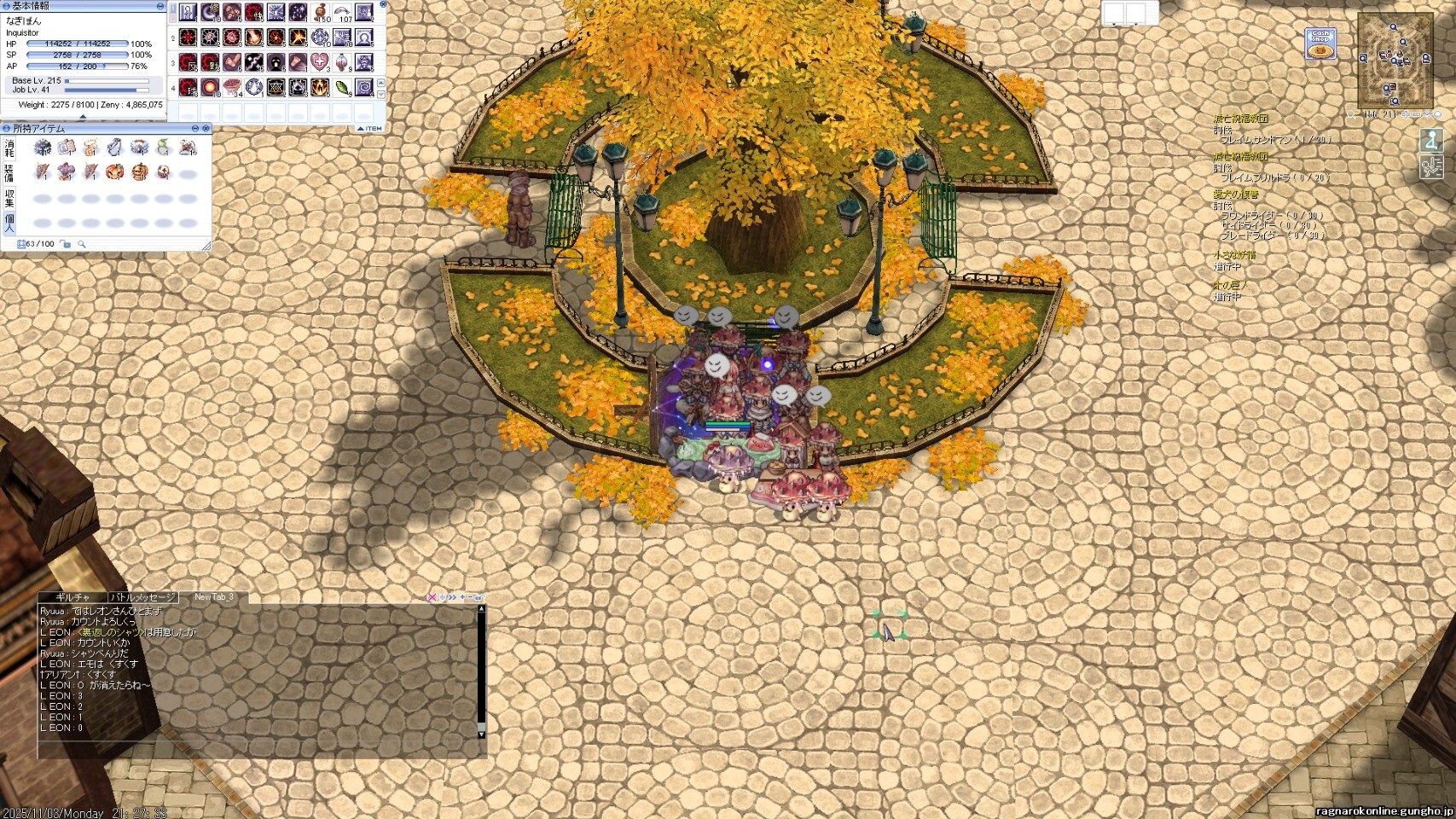The width and height of the screenshot is (1456, 819).
Task: Minimize the 基本情報 status window
Action: pyautogui.click(x=160, y=6)
